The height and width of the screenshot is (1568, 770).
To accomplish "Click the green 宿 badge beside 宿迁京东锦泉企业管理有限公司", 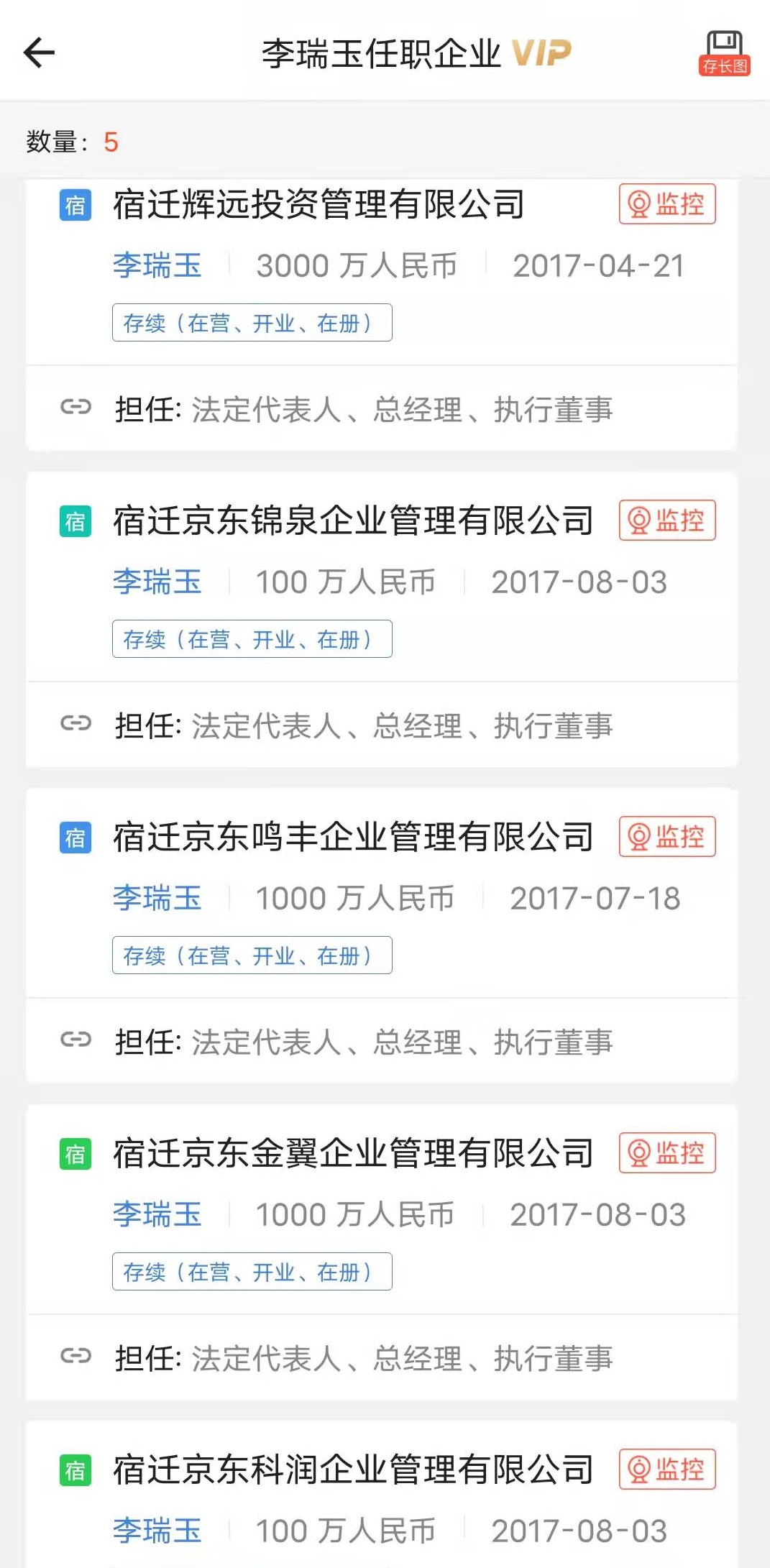I will click(x=74, y=521).
